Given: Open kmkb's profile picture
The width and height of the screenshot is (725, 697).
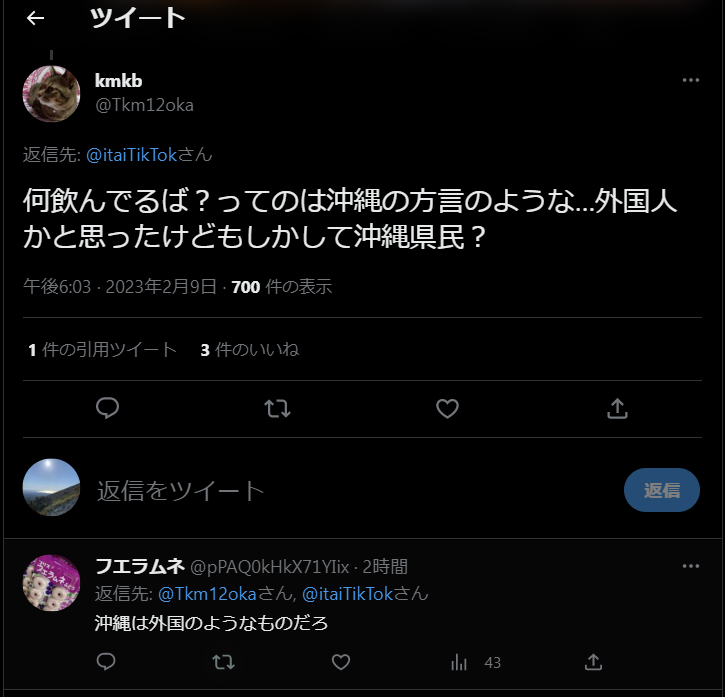Looking at the screenshot, I should (x=51, y=93).
